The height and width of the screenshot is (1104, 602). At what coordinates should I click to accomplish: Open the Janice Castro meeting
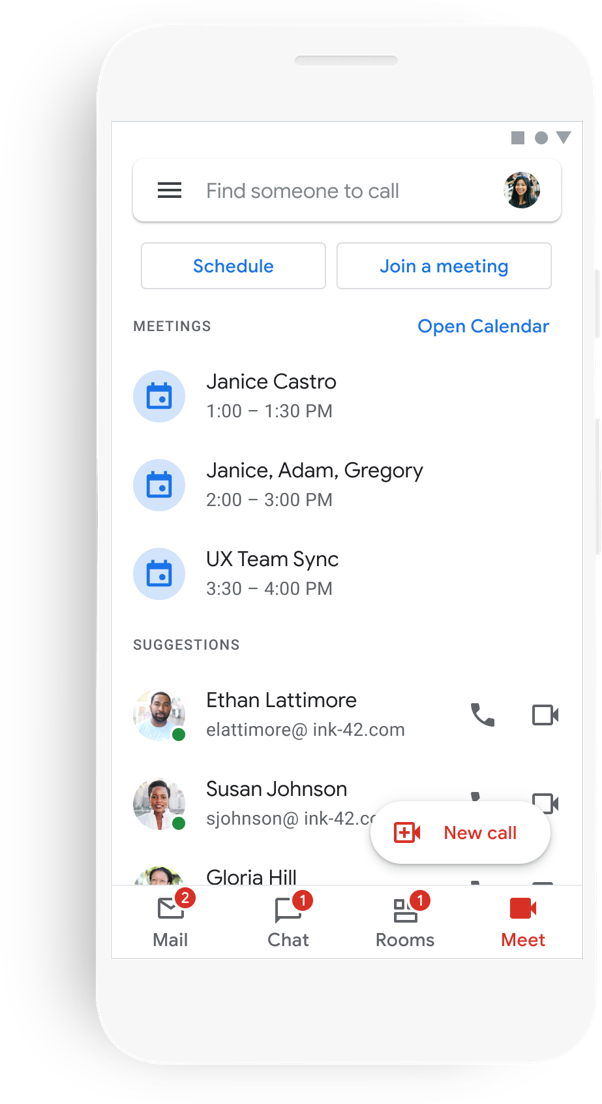click(x=271, y=395)
